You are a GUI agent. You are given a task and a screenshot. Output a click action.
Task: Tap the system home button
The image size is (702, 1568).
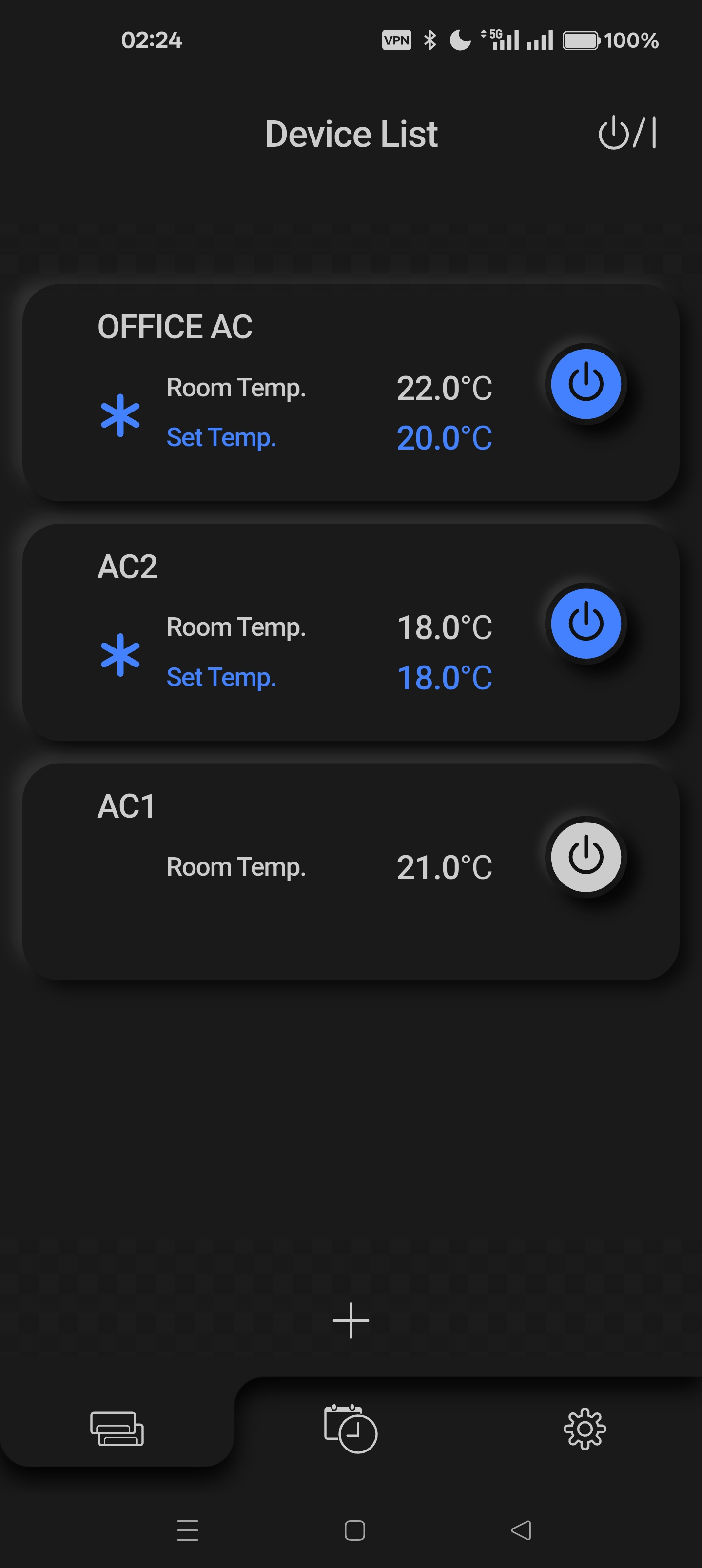(x=354, y=1529)
